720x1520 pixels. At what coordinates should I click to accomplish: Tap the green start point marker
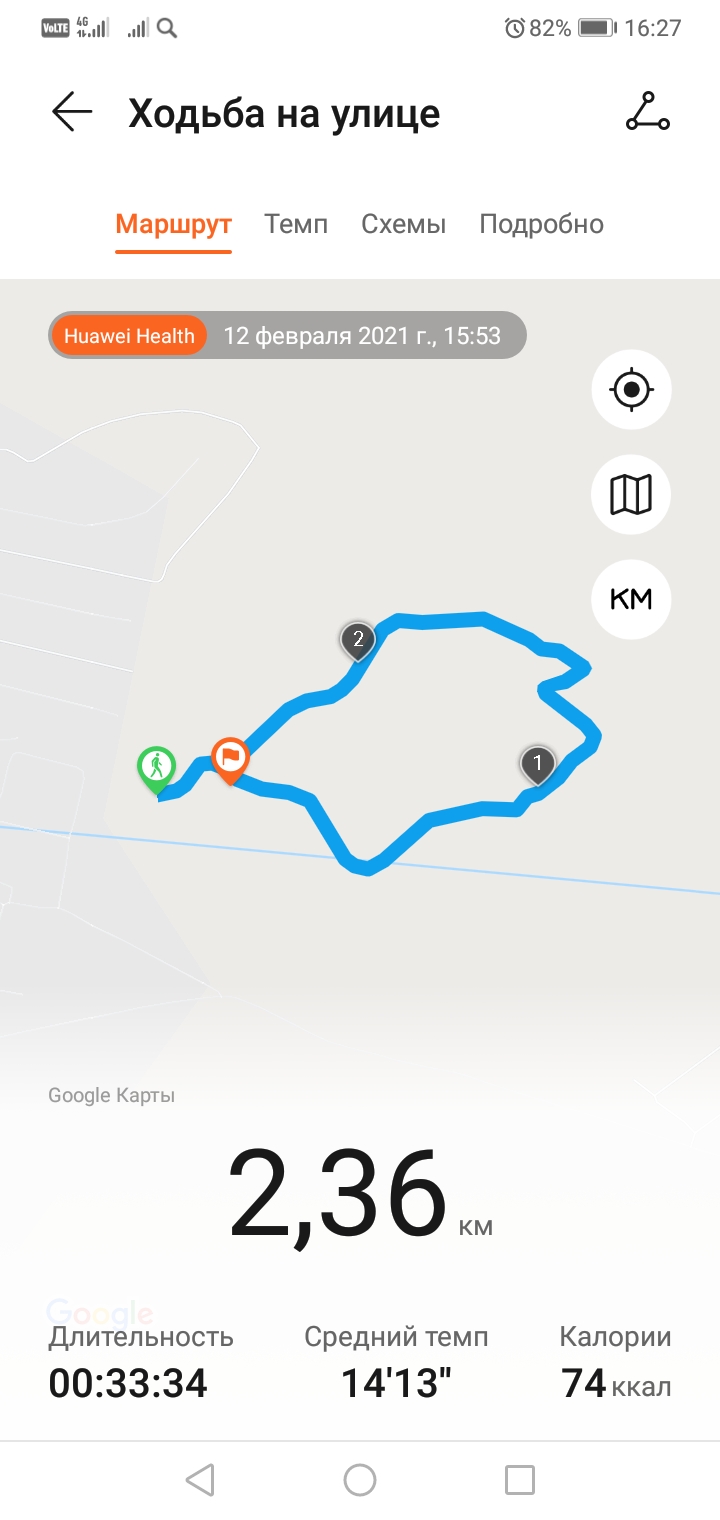[157, 768]
